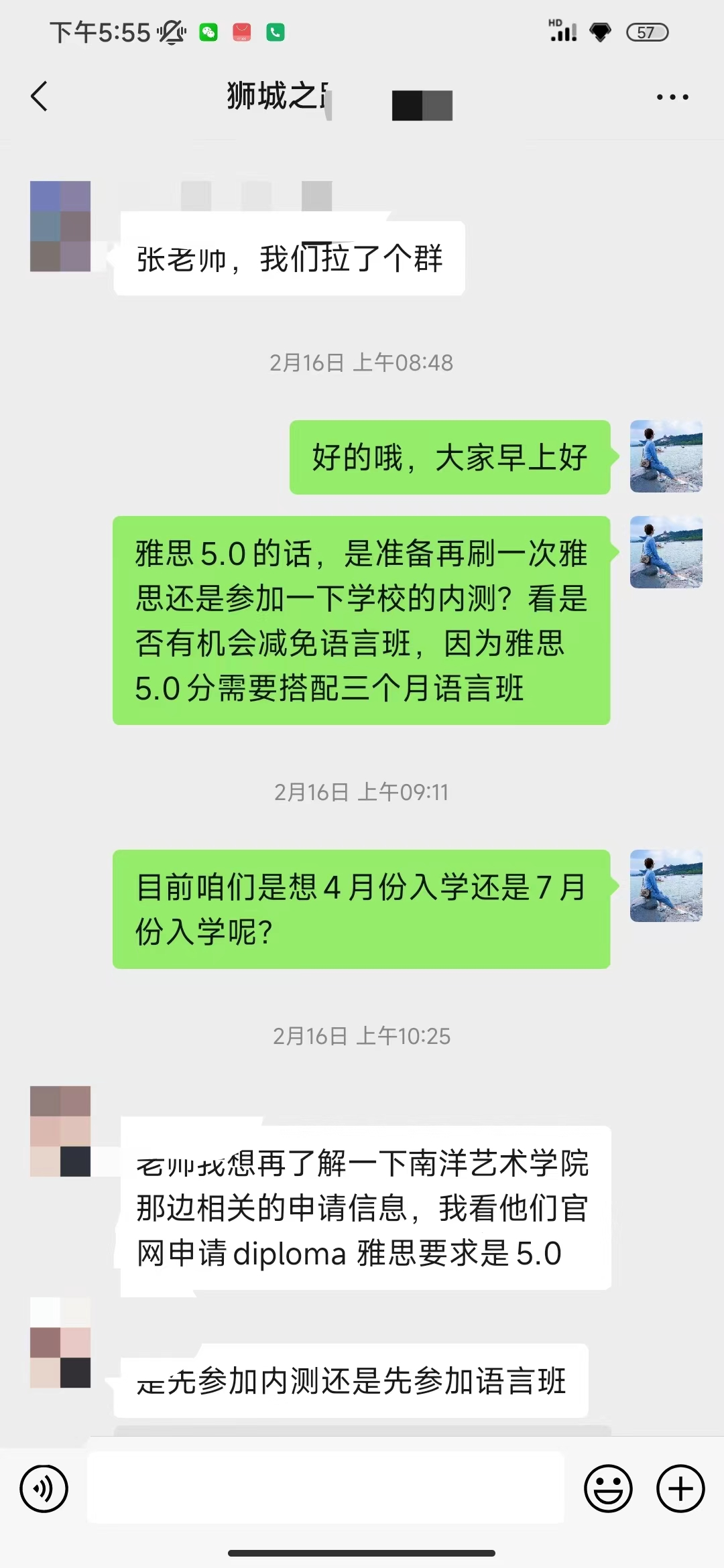This screenshot has height=1568, width=724.
Task: View my avatar beside 好的哦，大家早上好
Action: (666, 456)
